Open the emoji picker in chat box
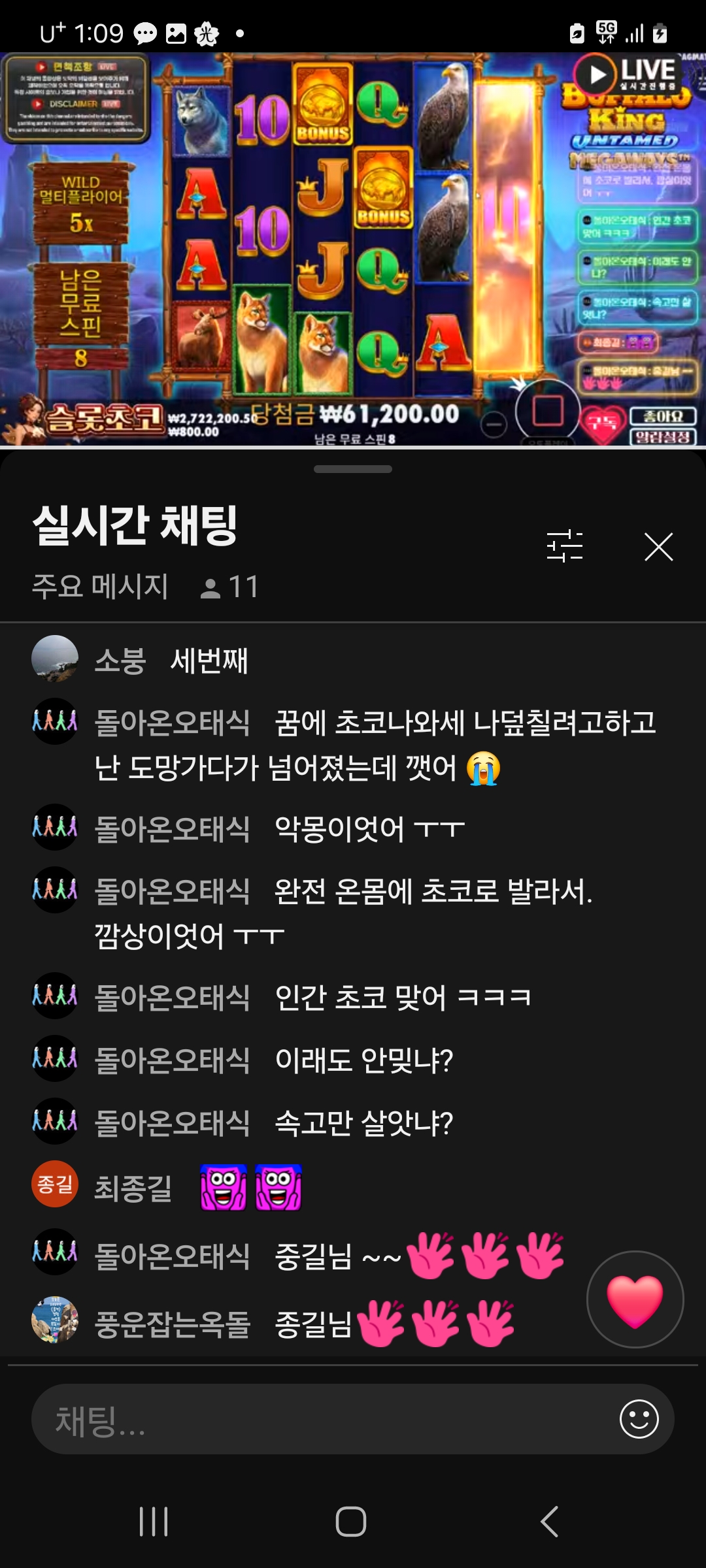 639,1419
